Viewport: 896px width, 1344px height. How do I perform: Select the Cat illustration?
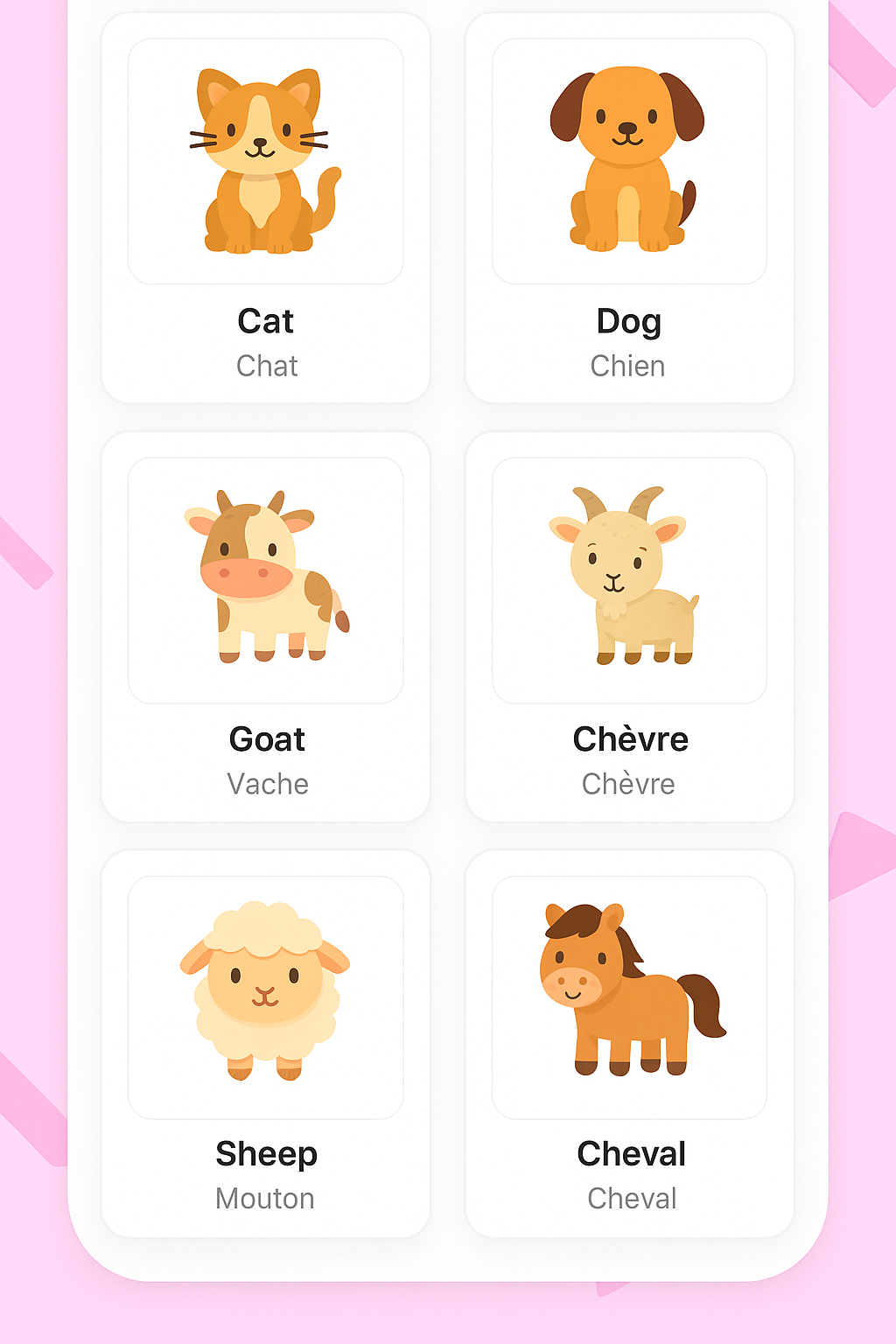click(x=265, y=157)
